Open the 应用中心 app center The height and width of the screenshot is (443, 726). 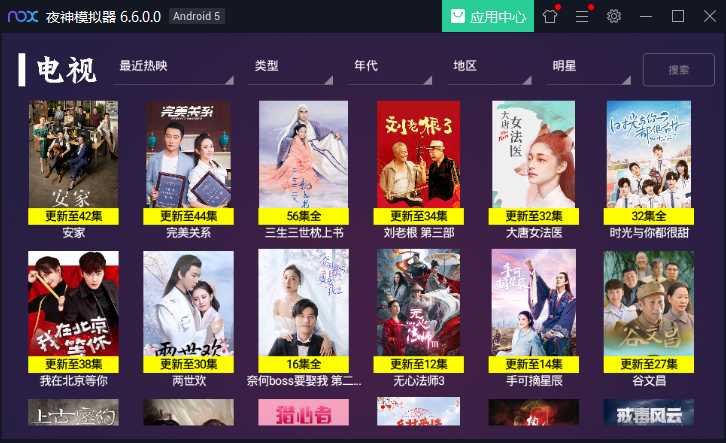pos(488,16)
